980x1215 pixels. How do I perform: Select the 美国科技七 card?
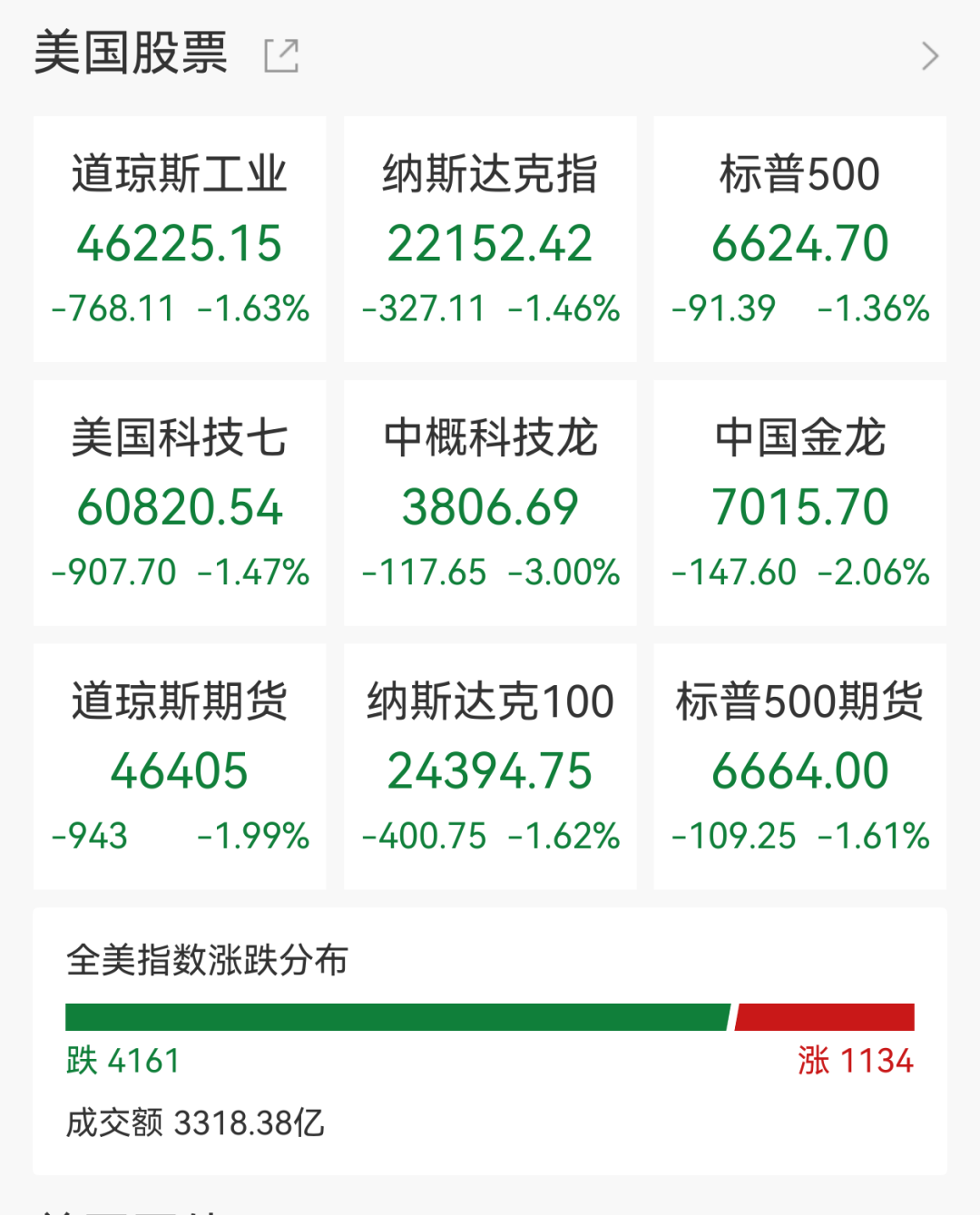[x=179, y=502]
